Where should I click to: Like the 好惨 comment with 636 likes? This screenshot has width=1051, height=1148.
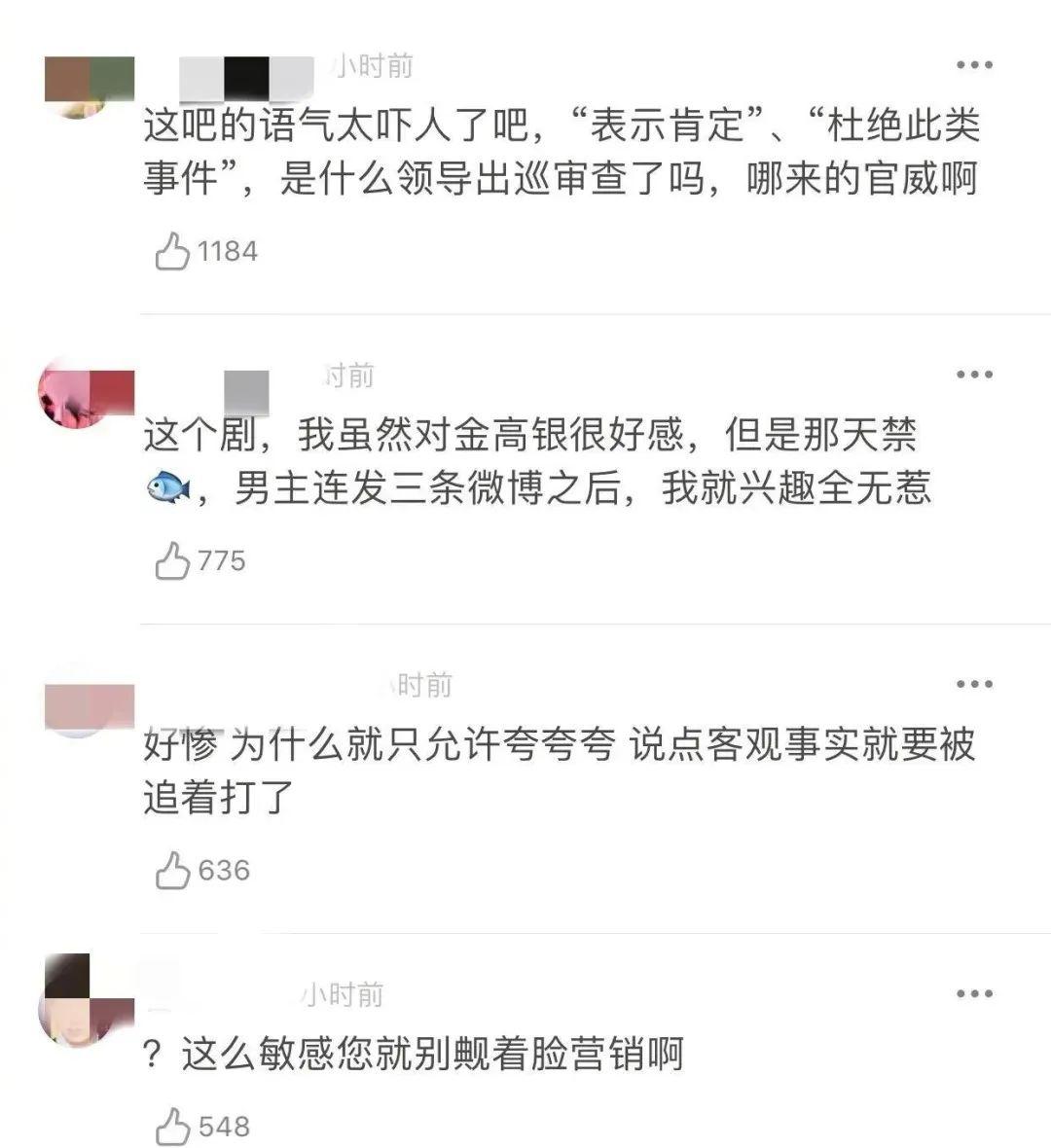pos(173,871)
